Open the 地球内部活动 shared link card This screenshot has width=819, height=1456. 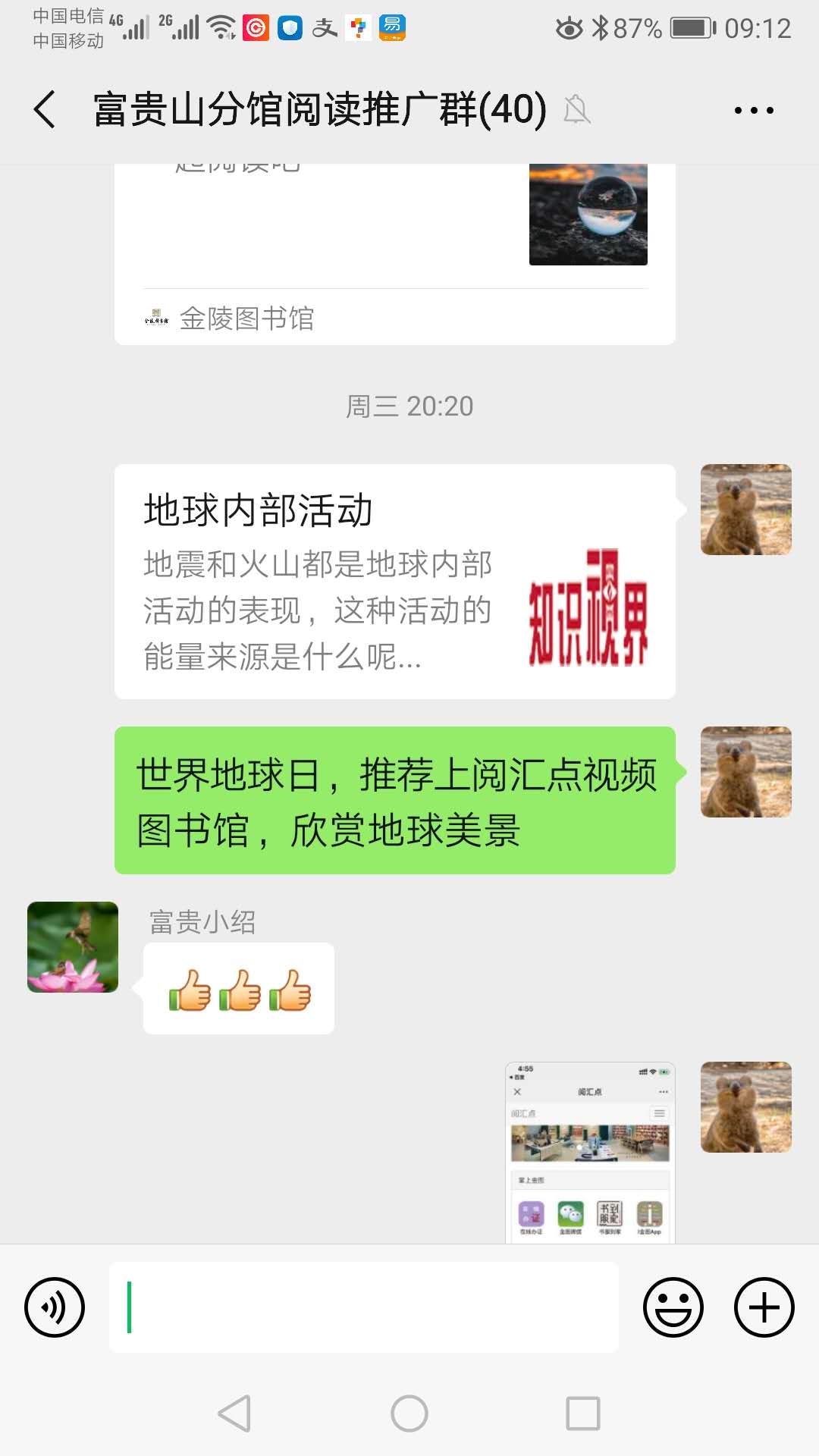pyautogui.click(x=394, y=582)
